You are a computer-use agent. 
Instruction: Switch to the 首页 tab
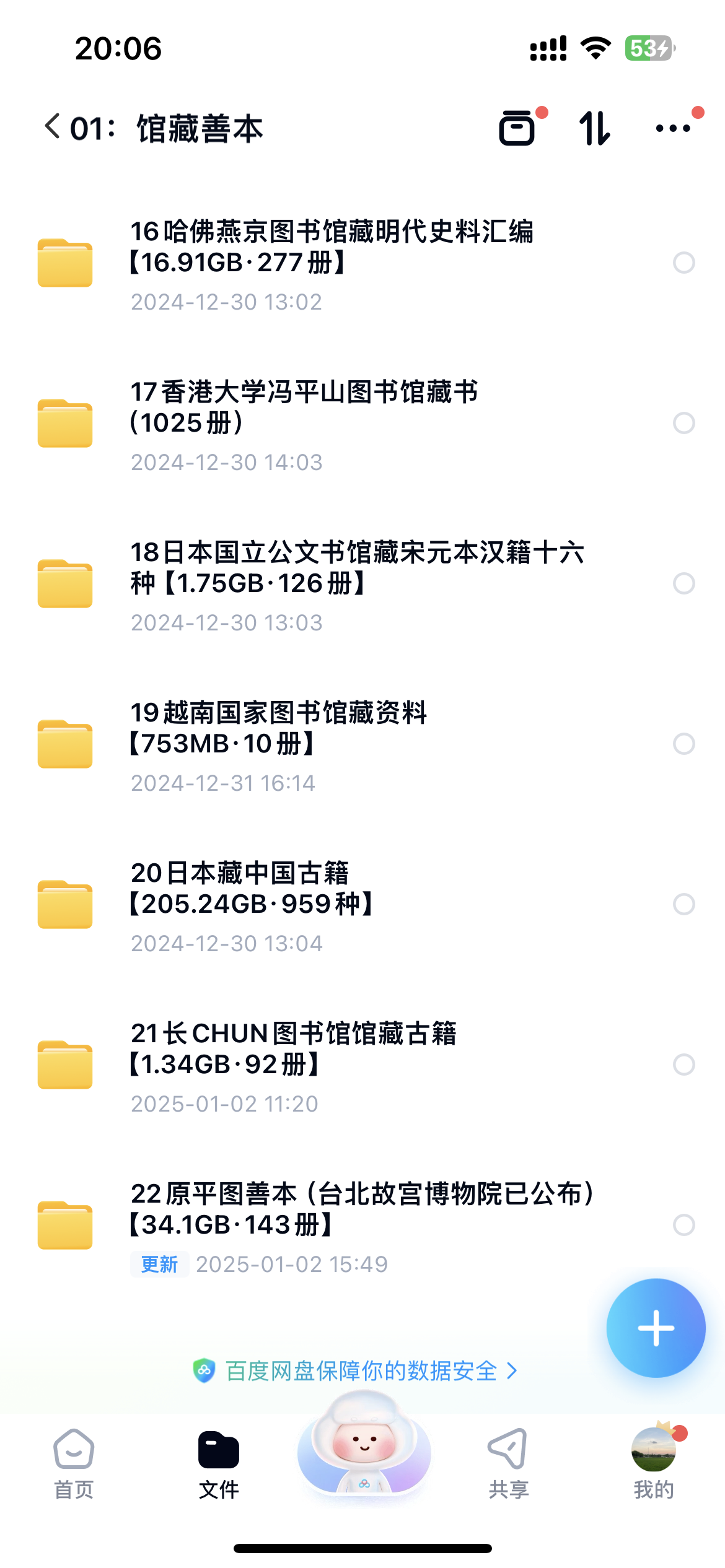click(x=74, y=1464)
